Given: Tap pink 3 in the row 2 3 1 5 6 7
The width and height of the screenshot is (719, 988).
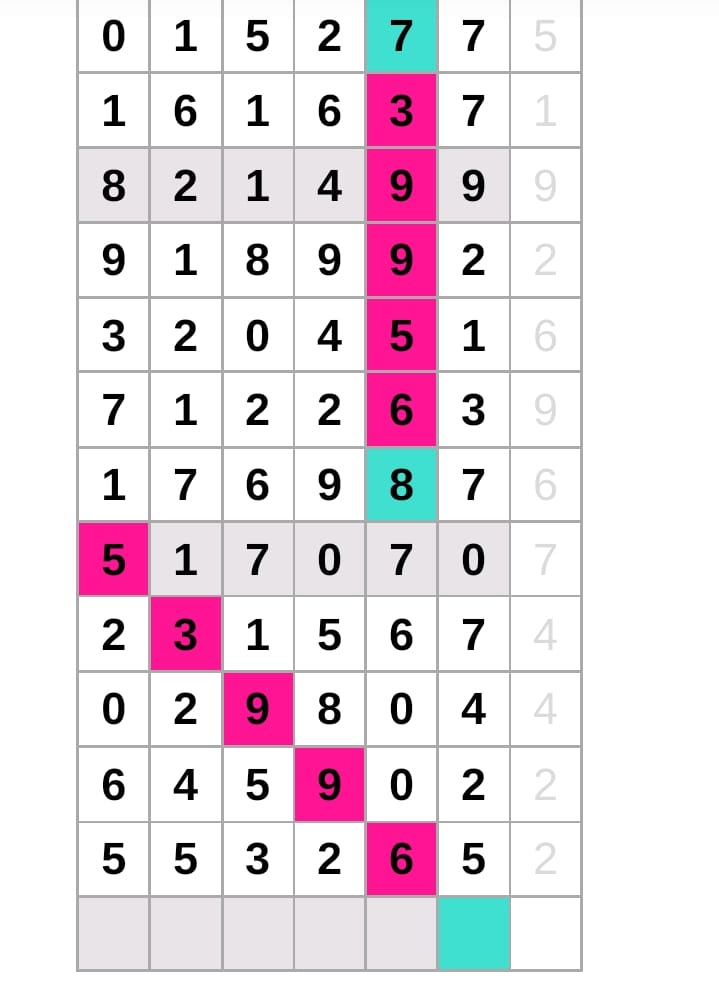Looking at the screenshot, I should pyautogui.click(x=185, y=634).
